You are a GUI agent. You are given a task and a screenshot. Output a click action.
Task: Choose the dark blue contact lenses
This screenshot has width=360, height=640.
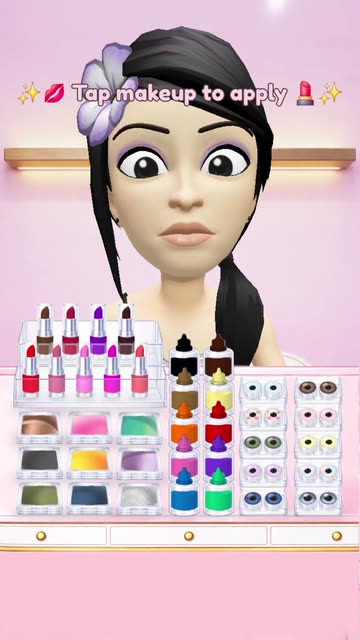point(263,500)
